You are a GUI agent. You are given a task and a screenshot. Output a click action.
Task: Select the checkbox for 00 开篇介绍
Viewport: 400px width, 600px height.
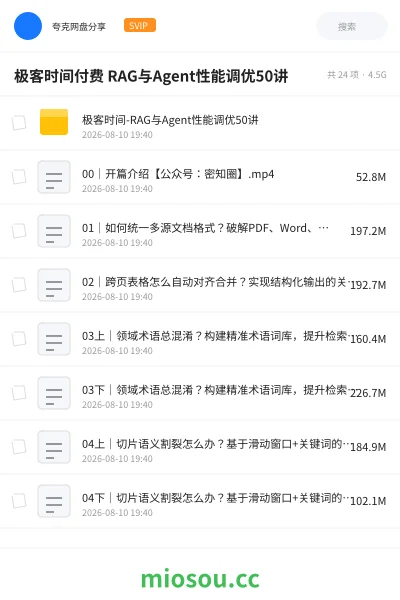[x=19, y=177]
